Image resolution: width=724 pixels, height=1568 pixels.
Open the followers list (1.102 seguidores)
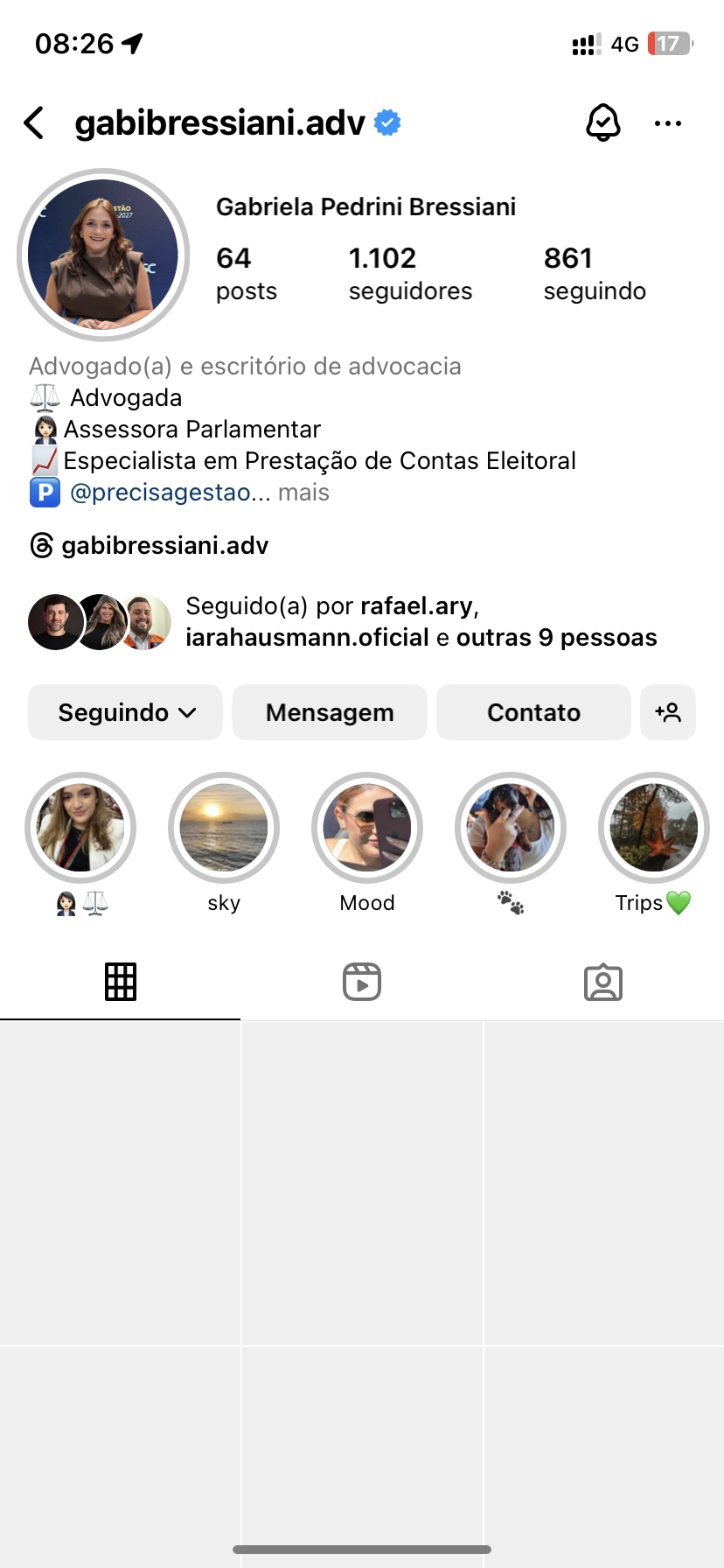410,273
